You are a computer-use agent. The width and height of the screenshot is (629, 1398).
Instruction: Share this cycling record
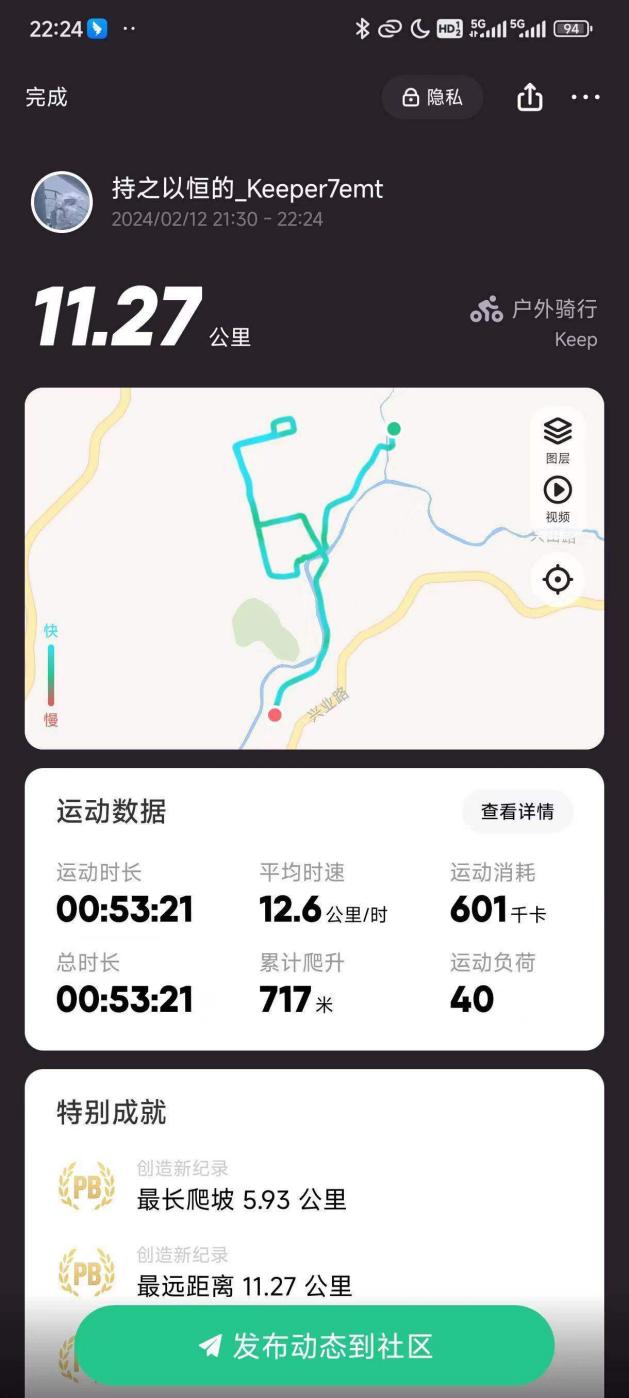[530, 97]
